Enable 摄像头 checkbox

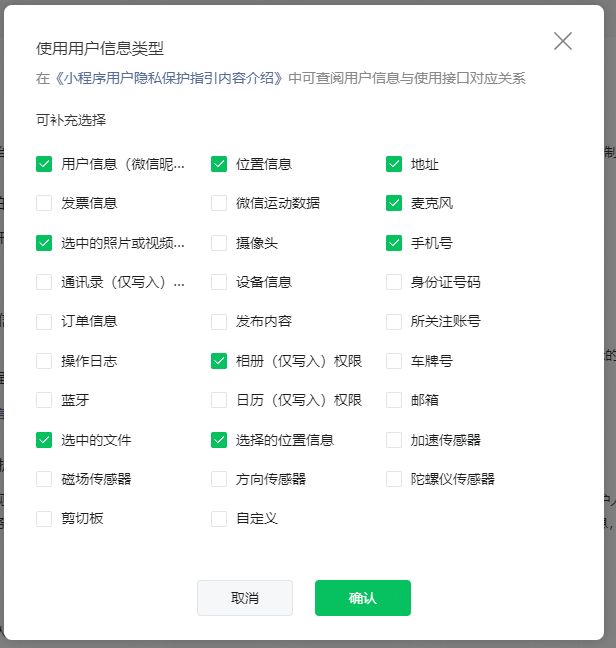tap(219, 243)
